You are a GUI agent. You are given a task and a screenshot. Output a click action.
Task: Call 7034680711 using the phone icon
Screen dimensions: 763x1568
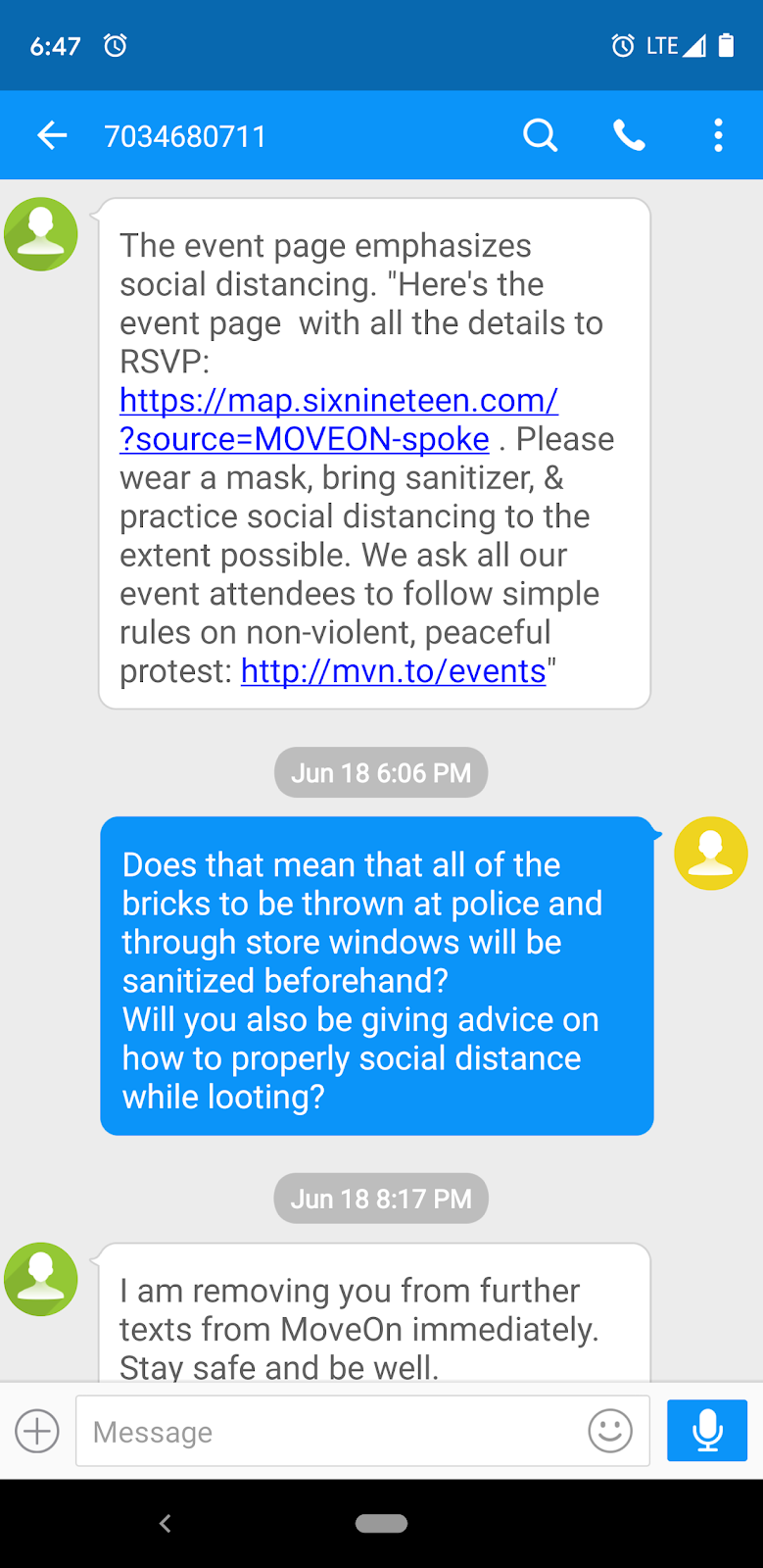pyautogui.click(x=629, y=135)
